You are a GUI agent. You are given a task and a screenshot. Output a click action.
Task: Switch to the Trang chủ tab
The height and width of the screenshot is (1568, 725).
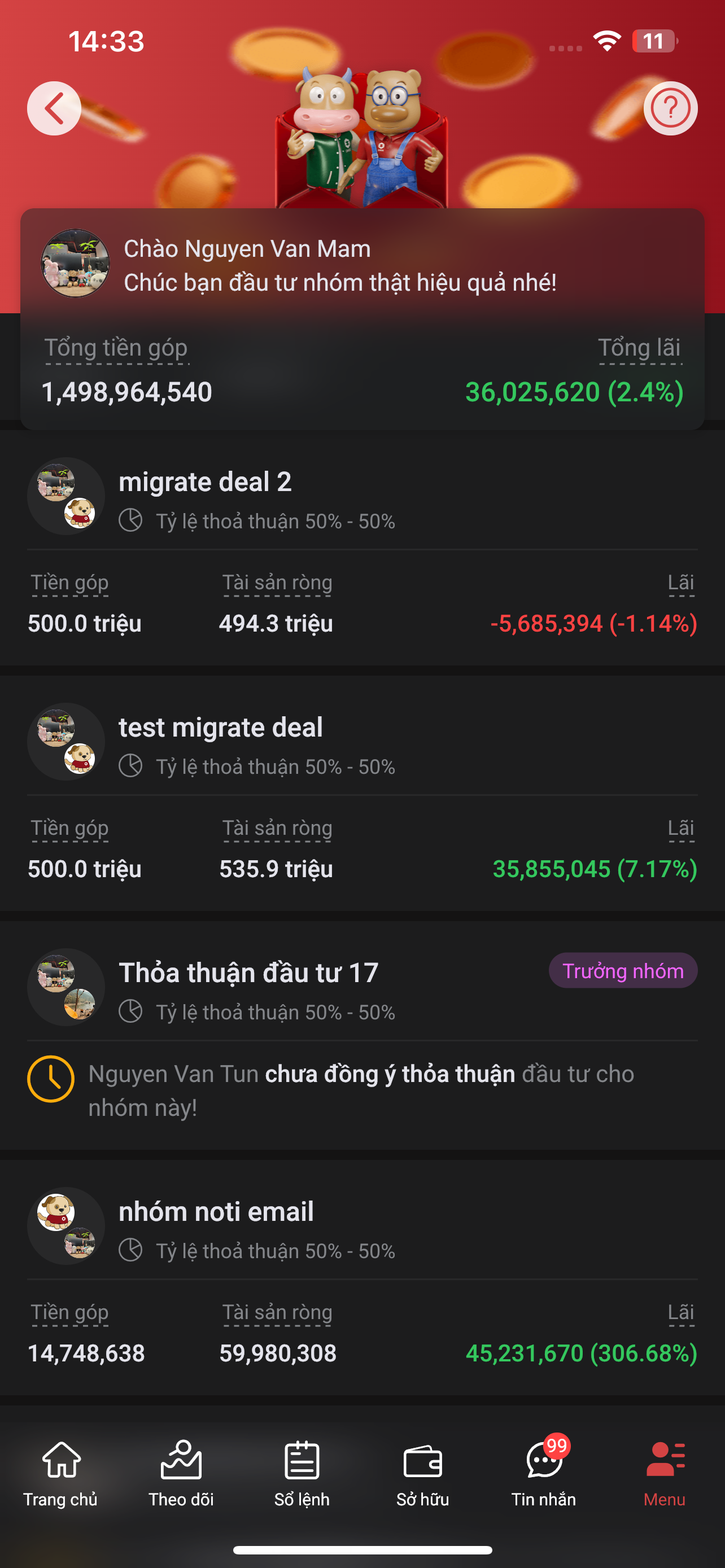60,1473
